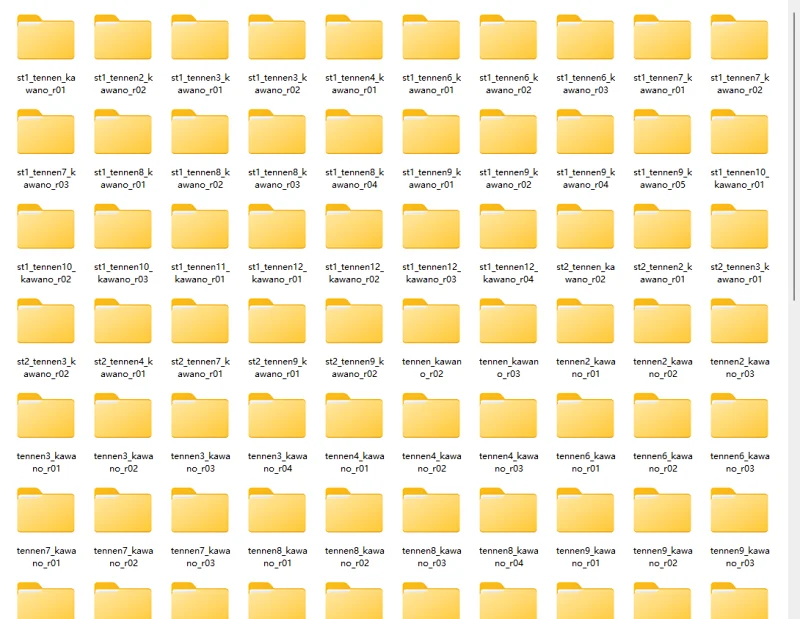This screenshot has height=619, width=800.
Task: Open folder st1_tennen2_kawano_r02
Action: pos(123,40)
